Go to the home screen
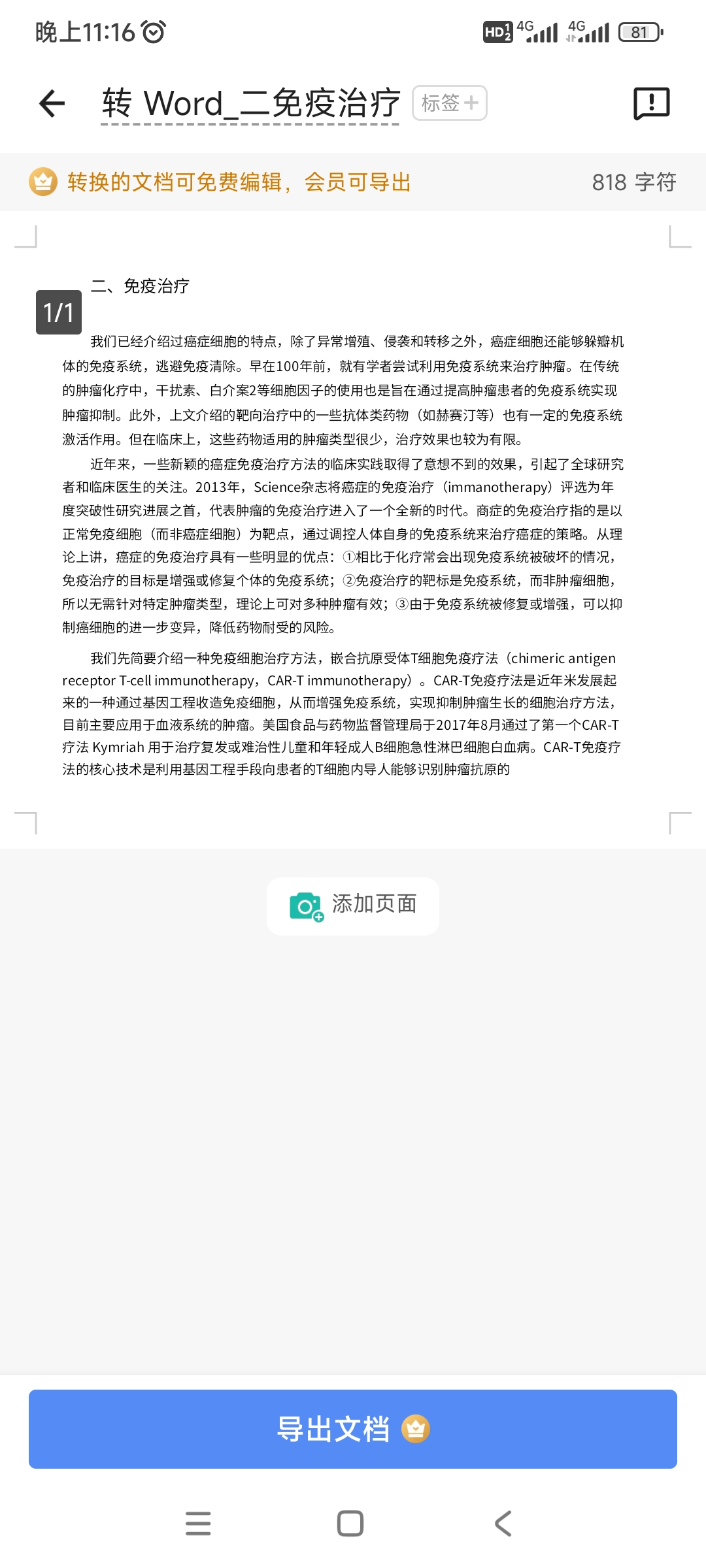This screenshot has width=706, height=1568. coord(350,1523)
